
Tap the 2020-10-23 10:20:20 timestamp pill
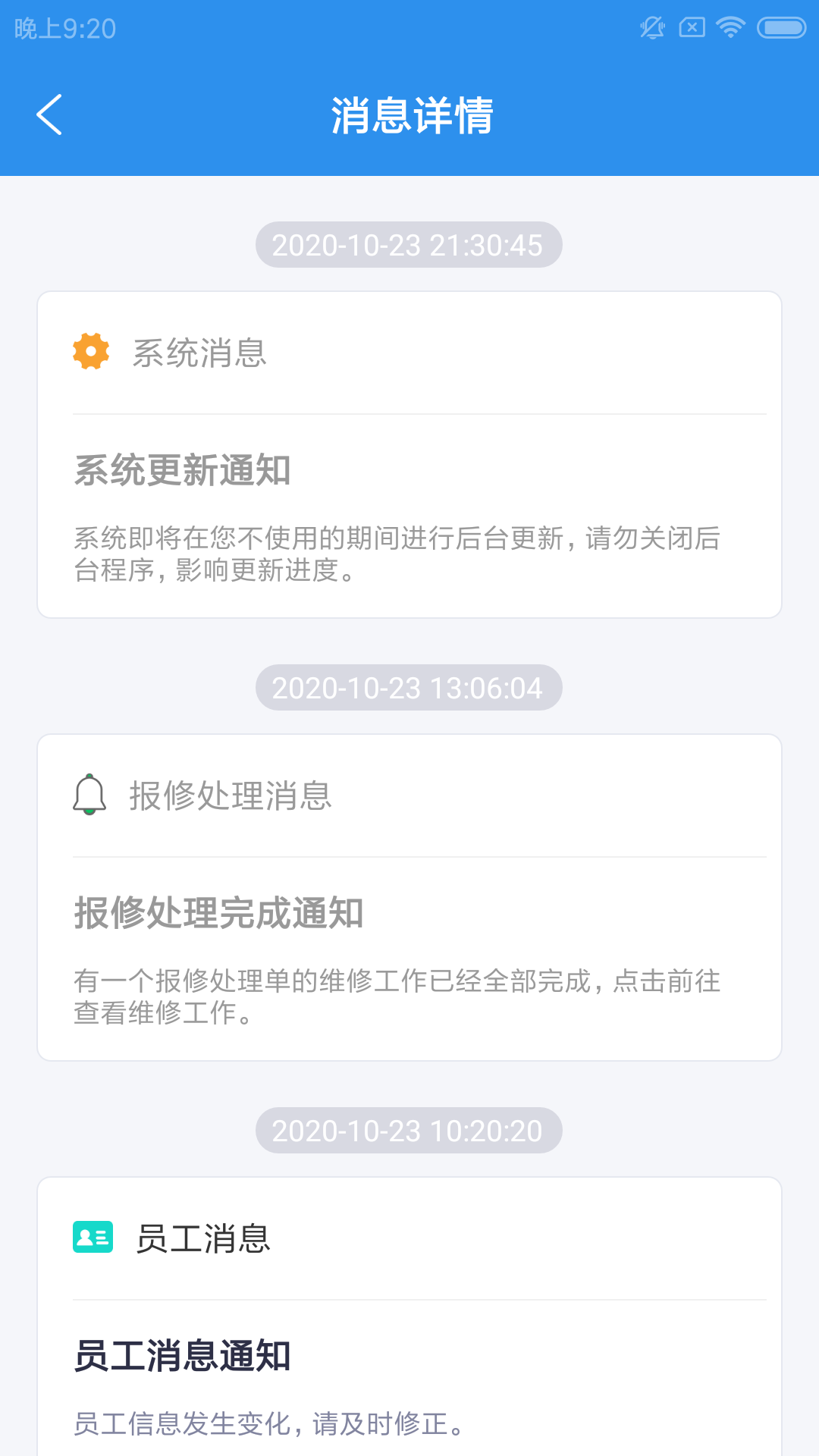click(409, 1130)
